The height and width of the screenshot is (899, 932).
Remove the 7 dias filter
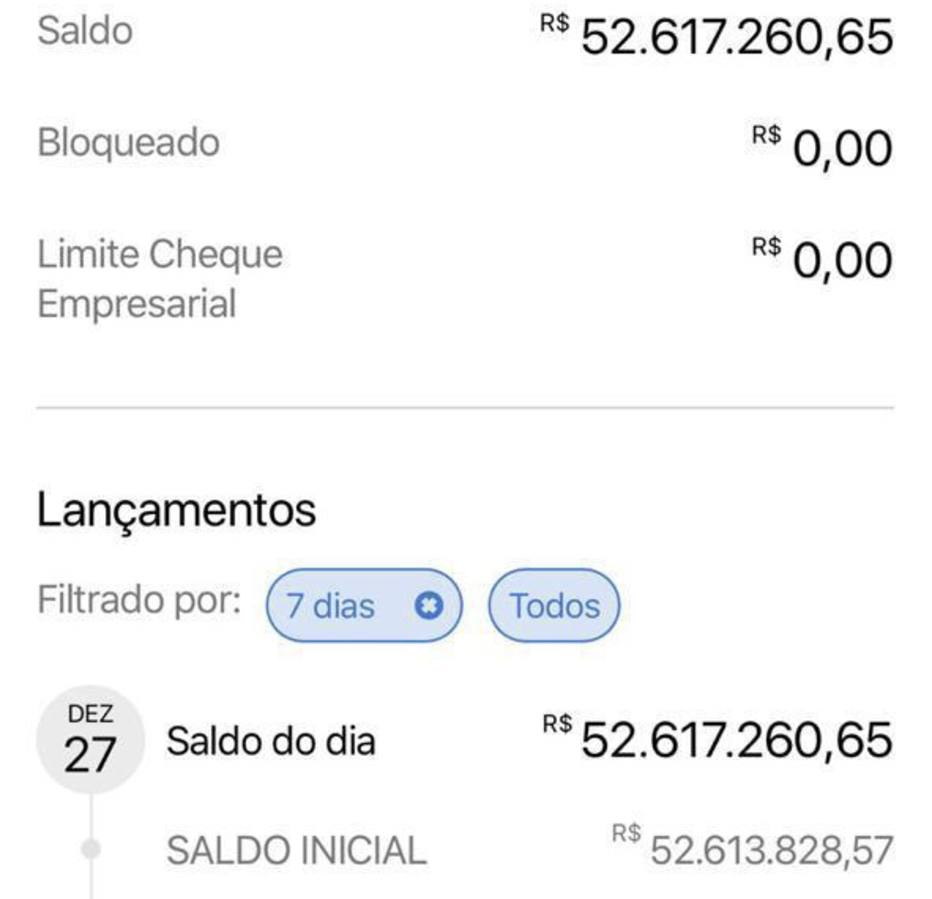pyautogui.click(x=429, y=606)
